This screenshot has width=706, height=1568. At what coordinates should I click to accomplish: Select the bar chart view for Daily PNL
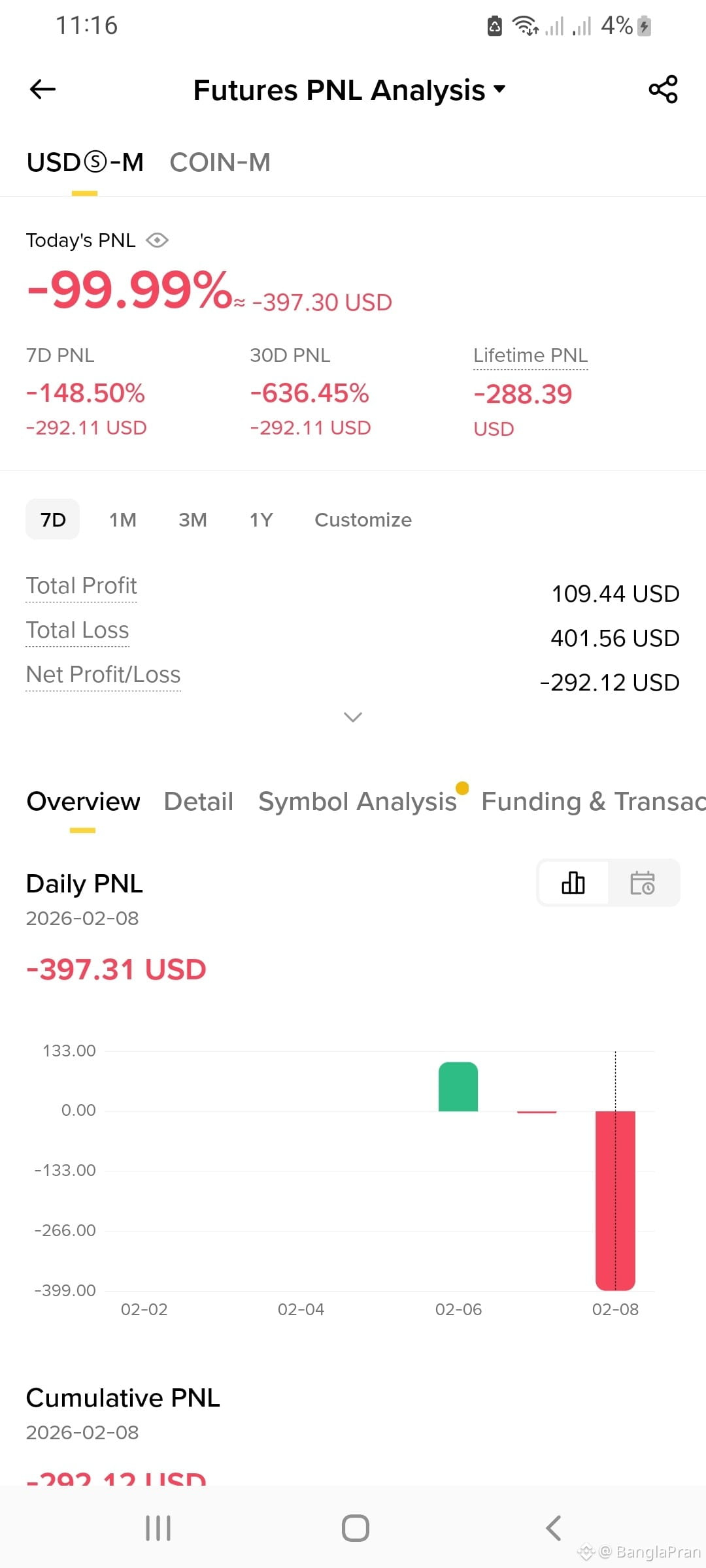click(x=573, y=883)
